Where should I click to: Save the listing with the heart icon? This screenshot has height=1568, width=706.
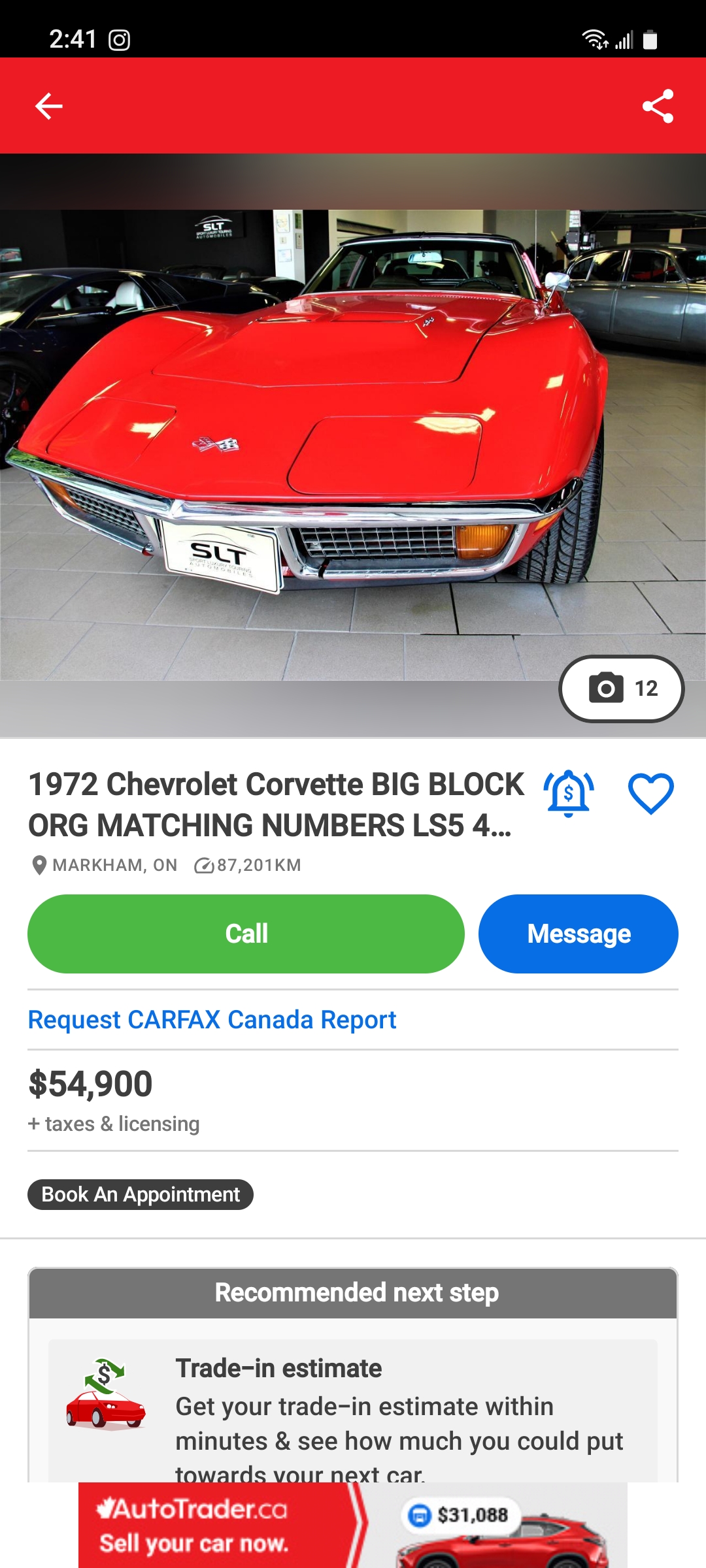point(651,793)
